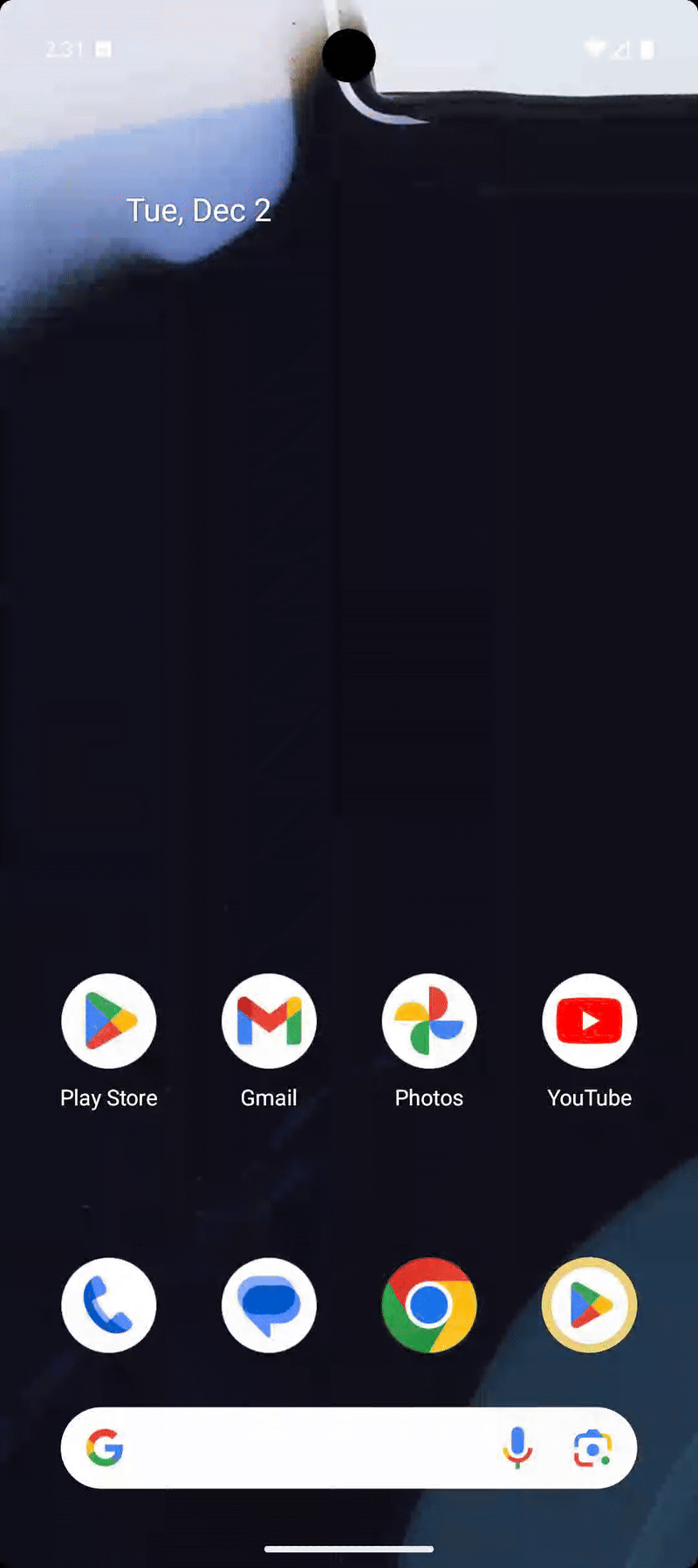
Task: Open the Photos app
Action: (429, 1021)
